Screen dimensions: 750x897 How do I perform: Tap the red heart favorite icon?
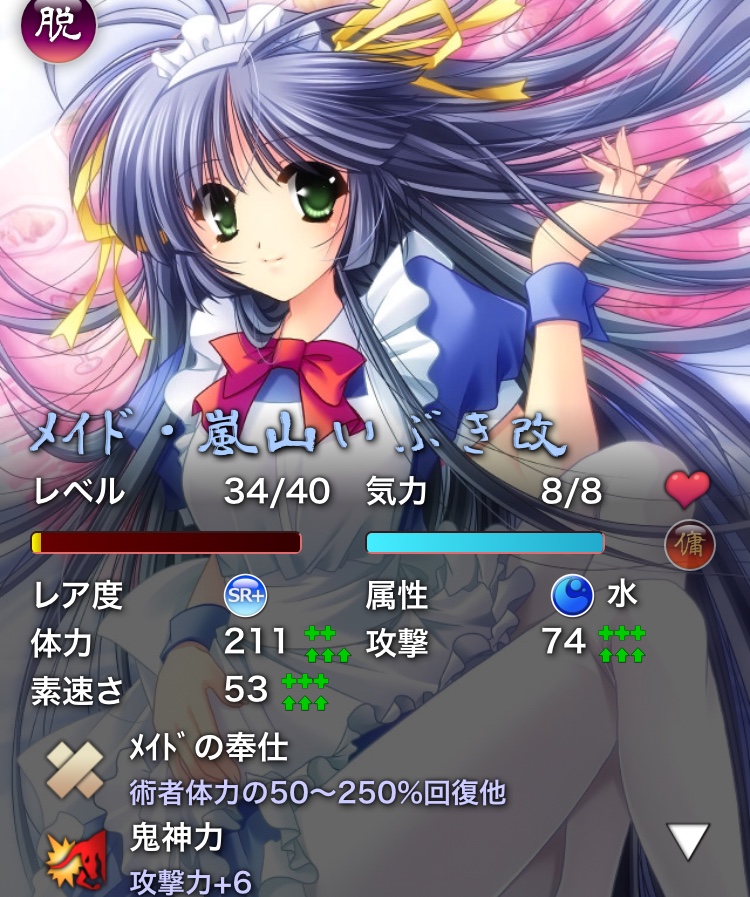click(x=688, y=490)
